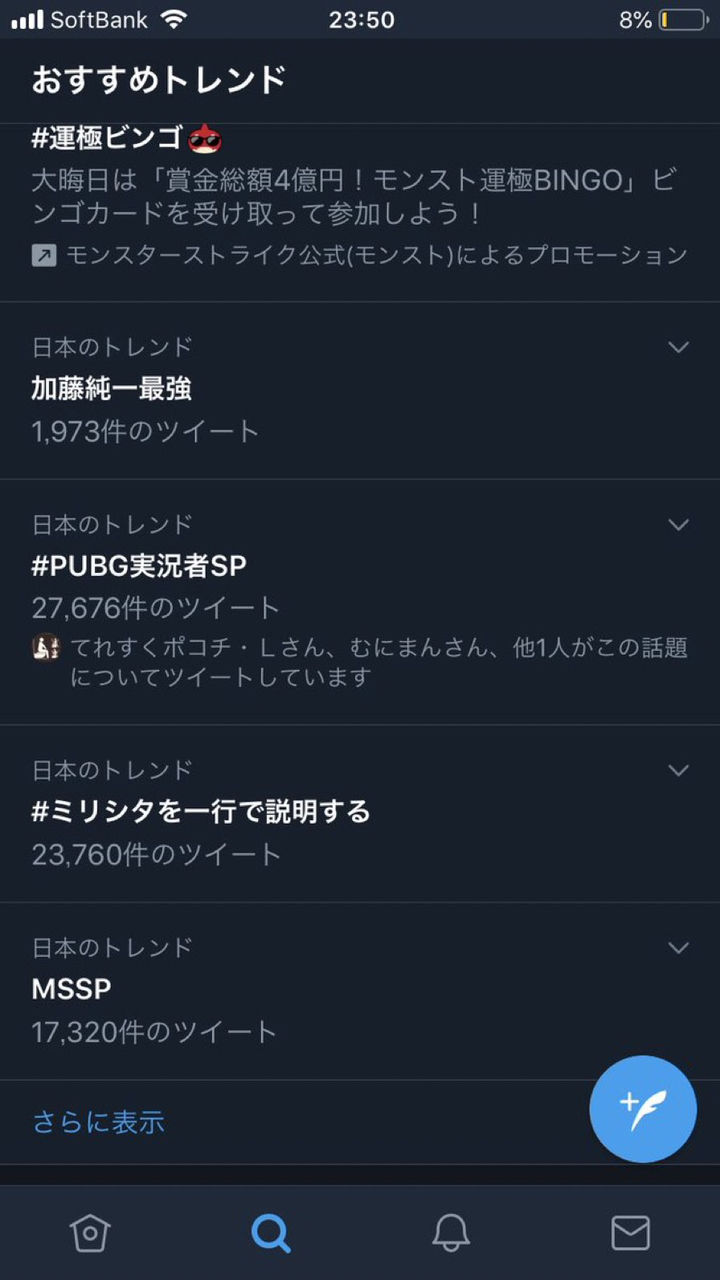Select the Search magnifier icon
The height and width of the screenshot is (1280, 720).
coord(270,1232)
